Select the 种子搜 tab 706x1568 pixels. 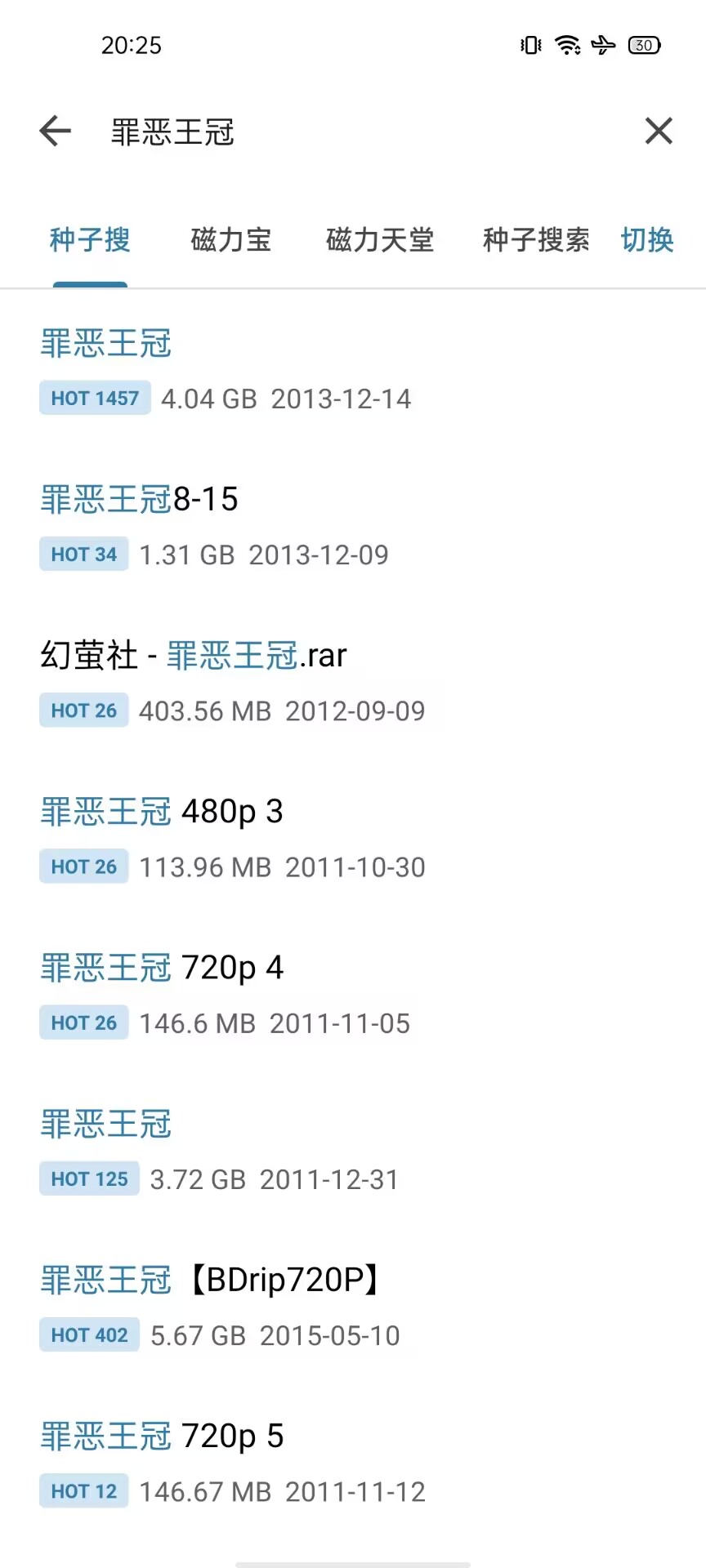point(90,240)
